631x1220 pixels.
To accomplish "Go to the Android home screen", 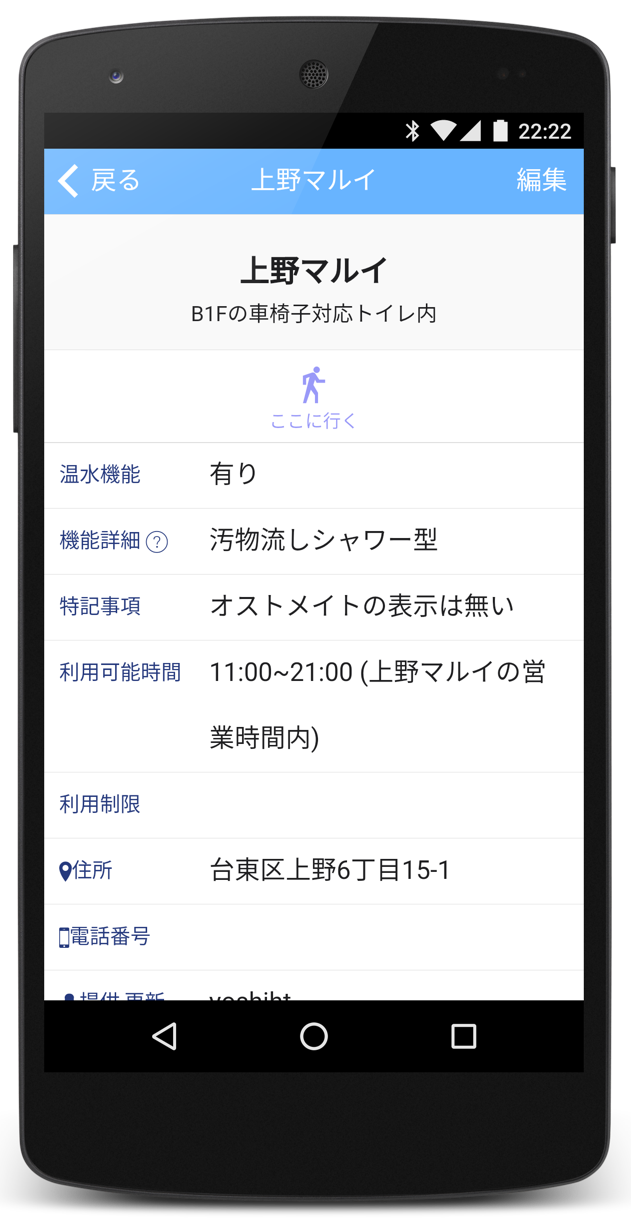I will 314,1036.
